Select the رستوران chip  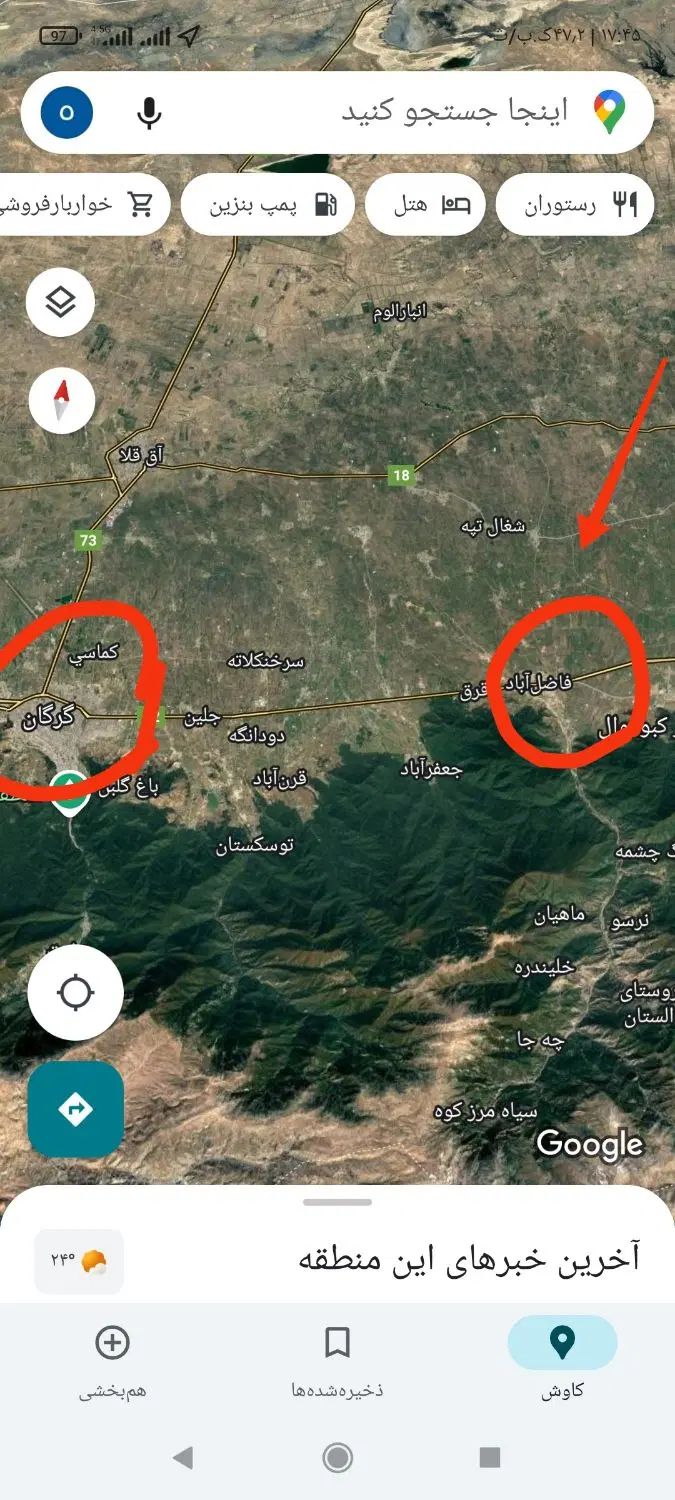click(575, 206)
